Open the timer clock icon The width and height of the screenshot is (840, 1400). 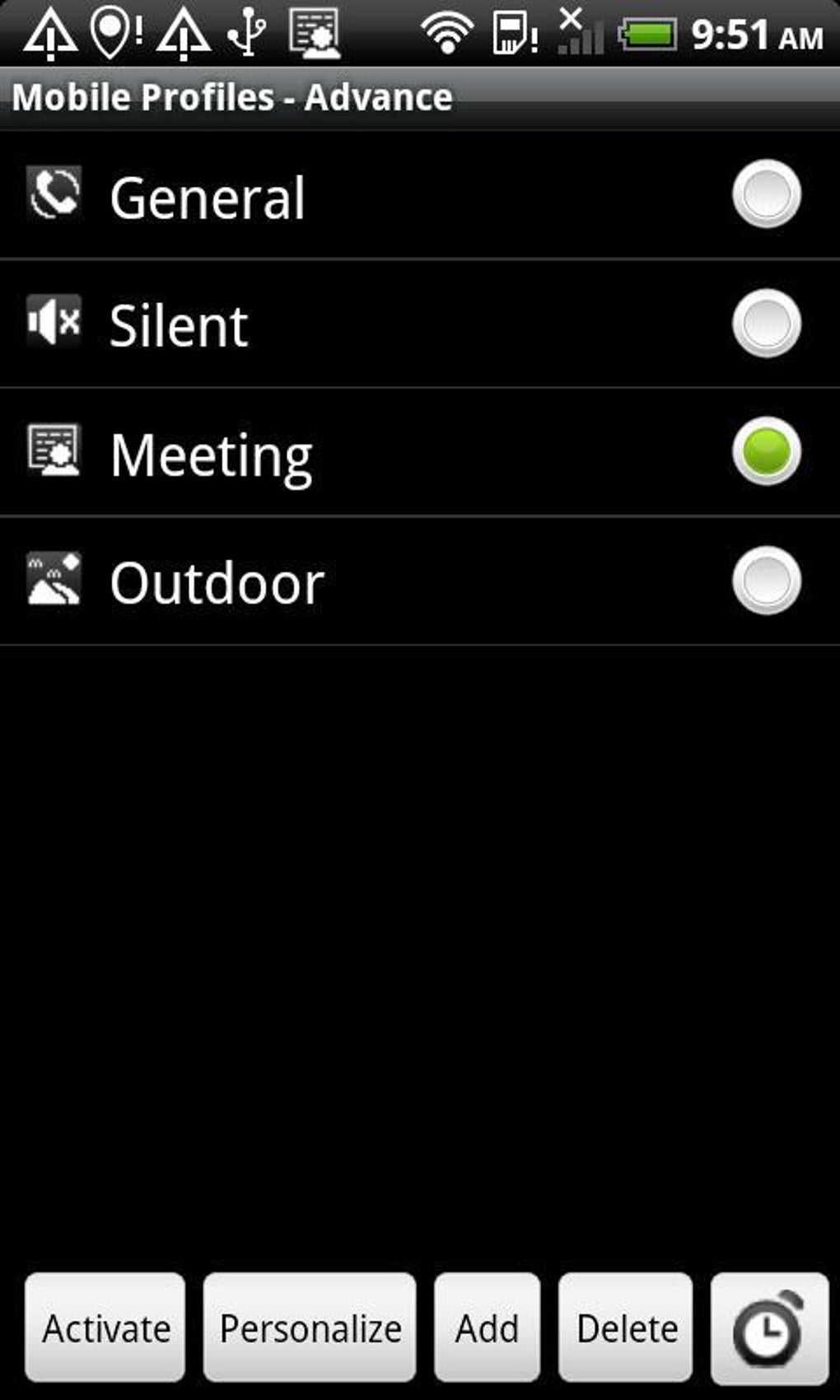tap(769, 1328)
